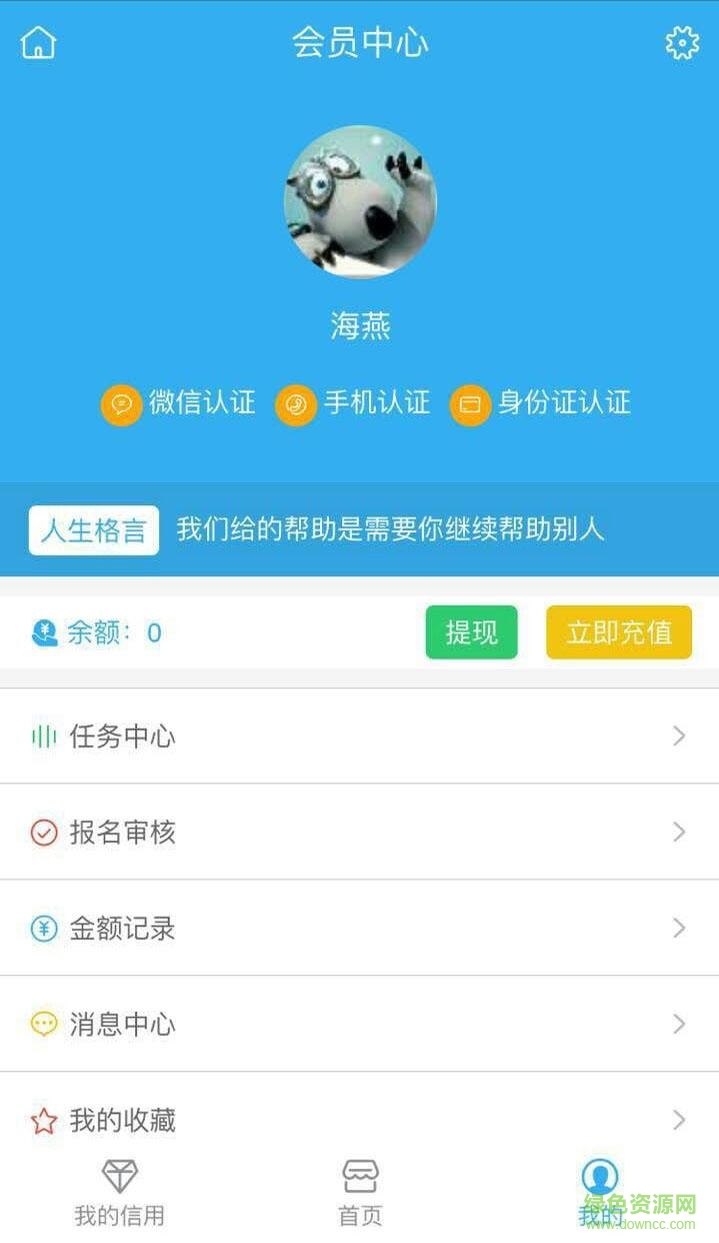Tap the 人生格言 label
This screenshot has width=719, height=1243.
pyautogui.click(x=94, y=530)
